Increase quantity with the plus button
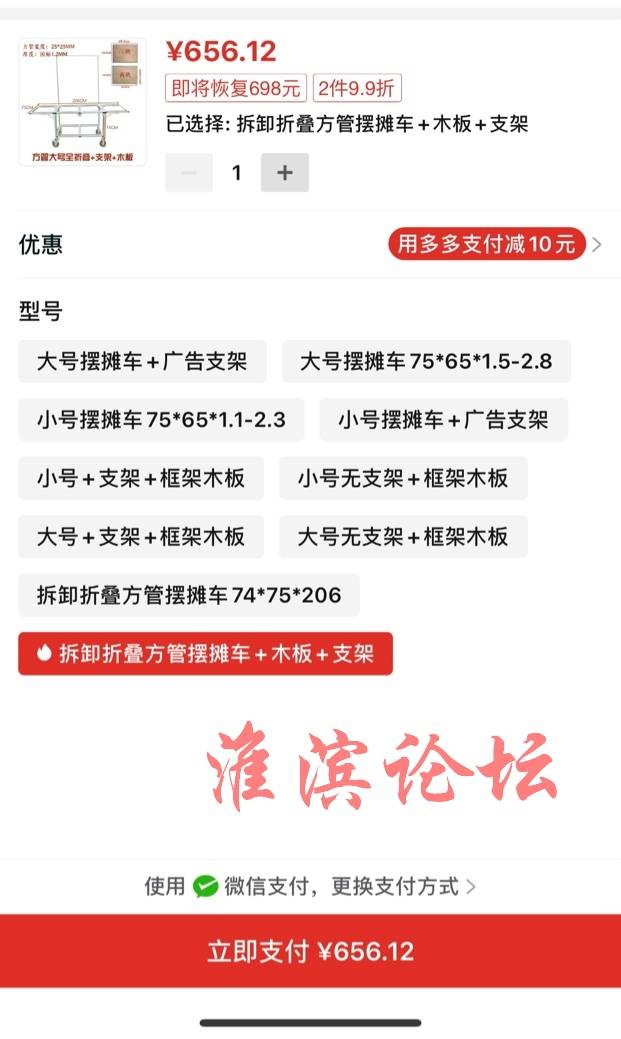The height and width of the screenshot is (1039, 621). [x=284, y=173]
